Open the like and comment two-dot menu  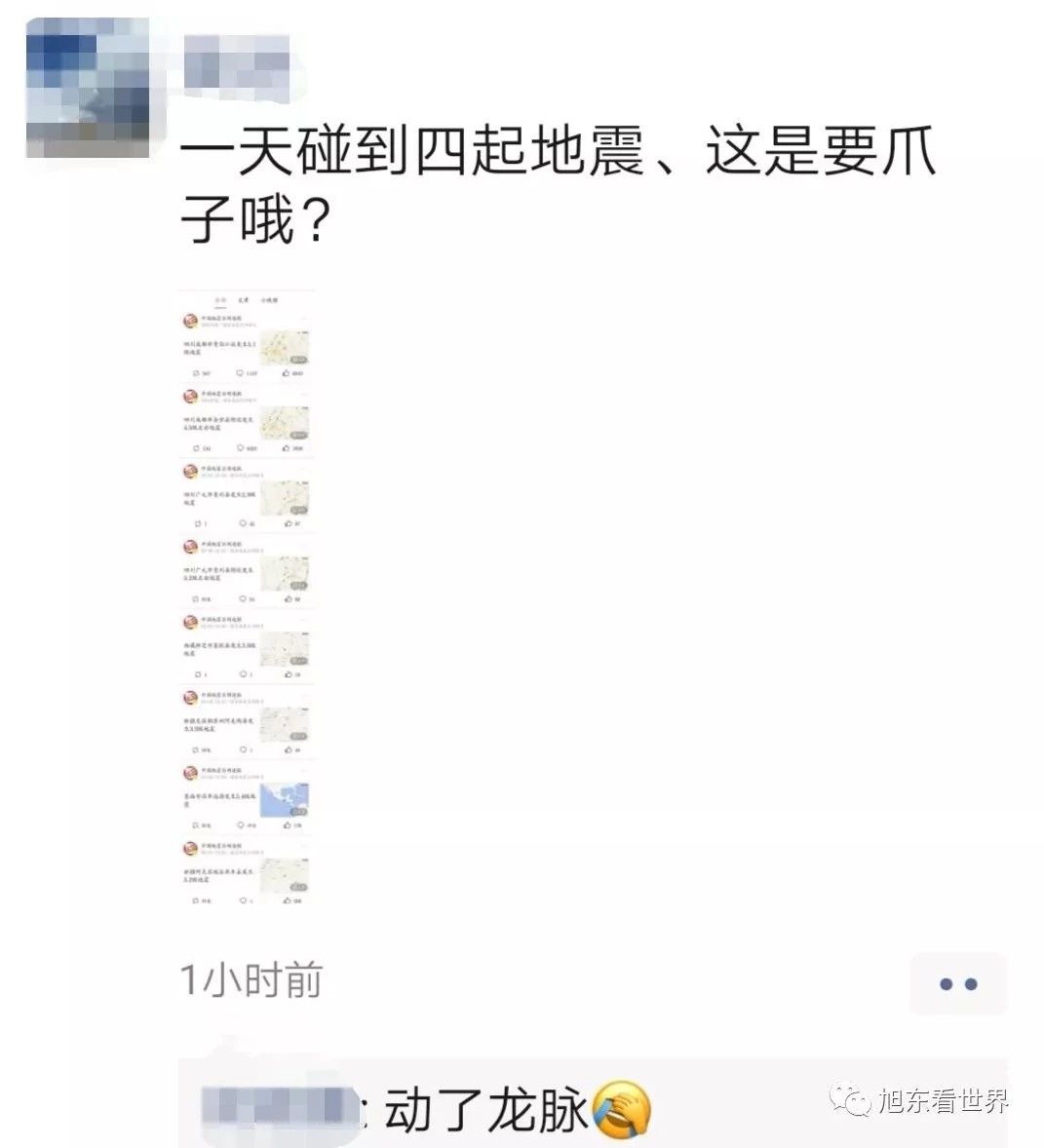957,984
